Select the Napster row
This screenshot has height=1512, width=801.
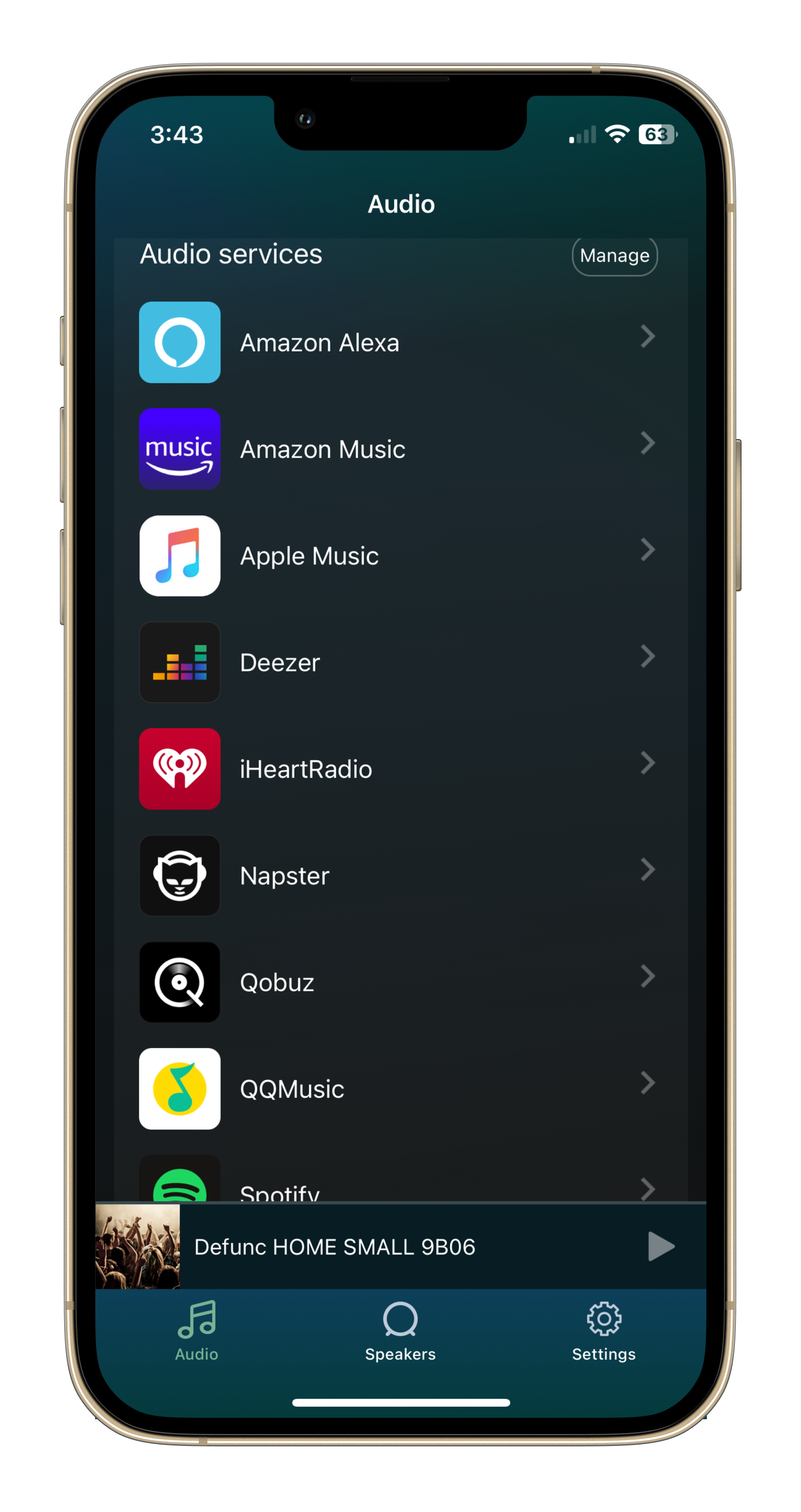click(x=399, y=876)
